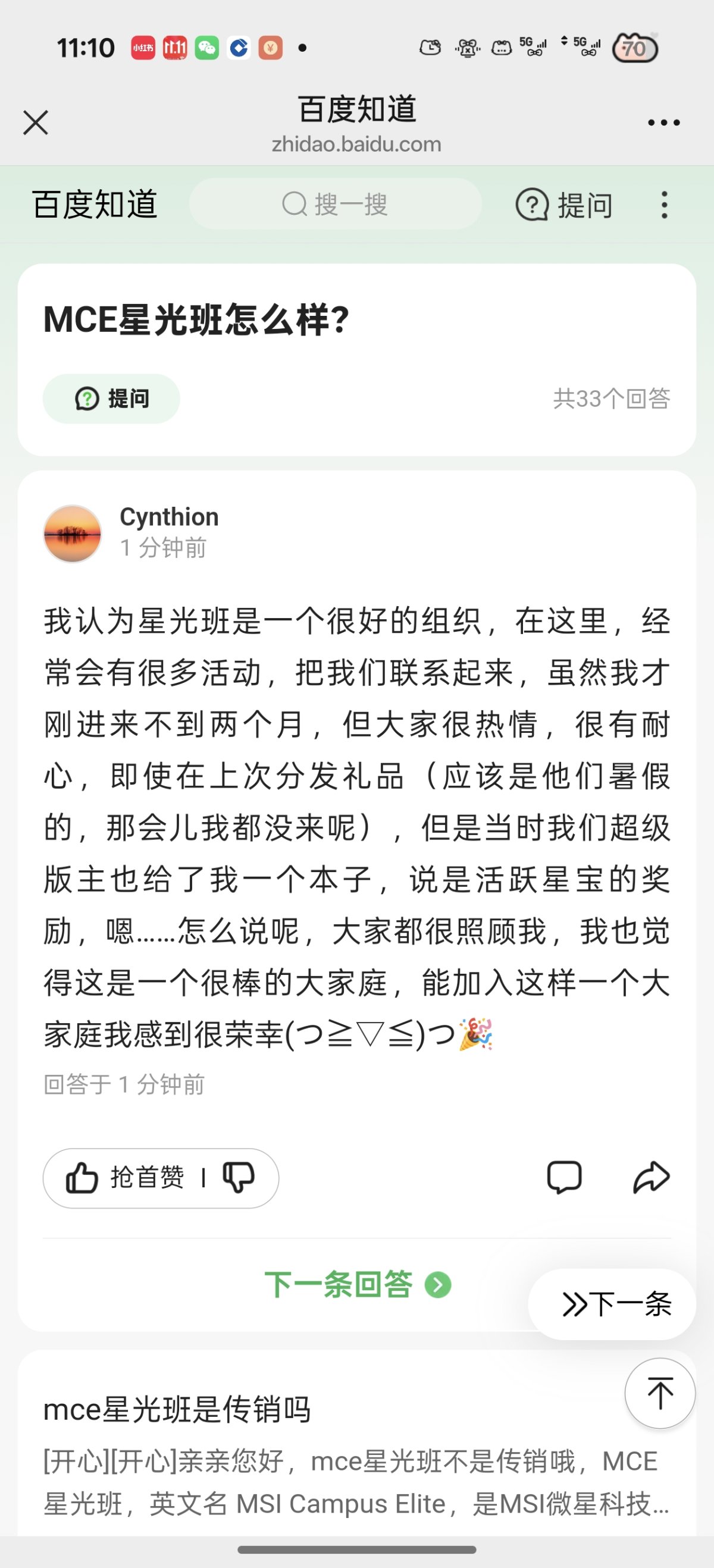Jump back to top with arrow button

click(x=660, y=1393)
